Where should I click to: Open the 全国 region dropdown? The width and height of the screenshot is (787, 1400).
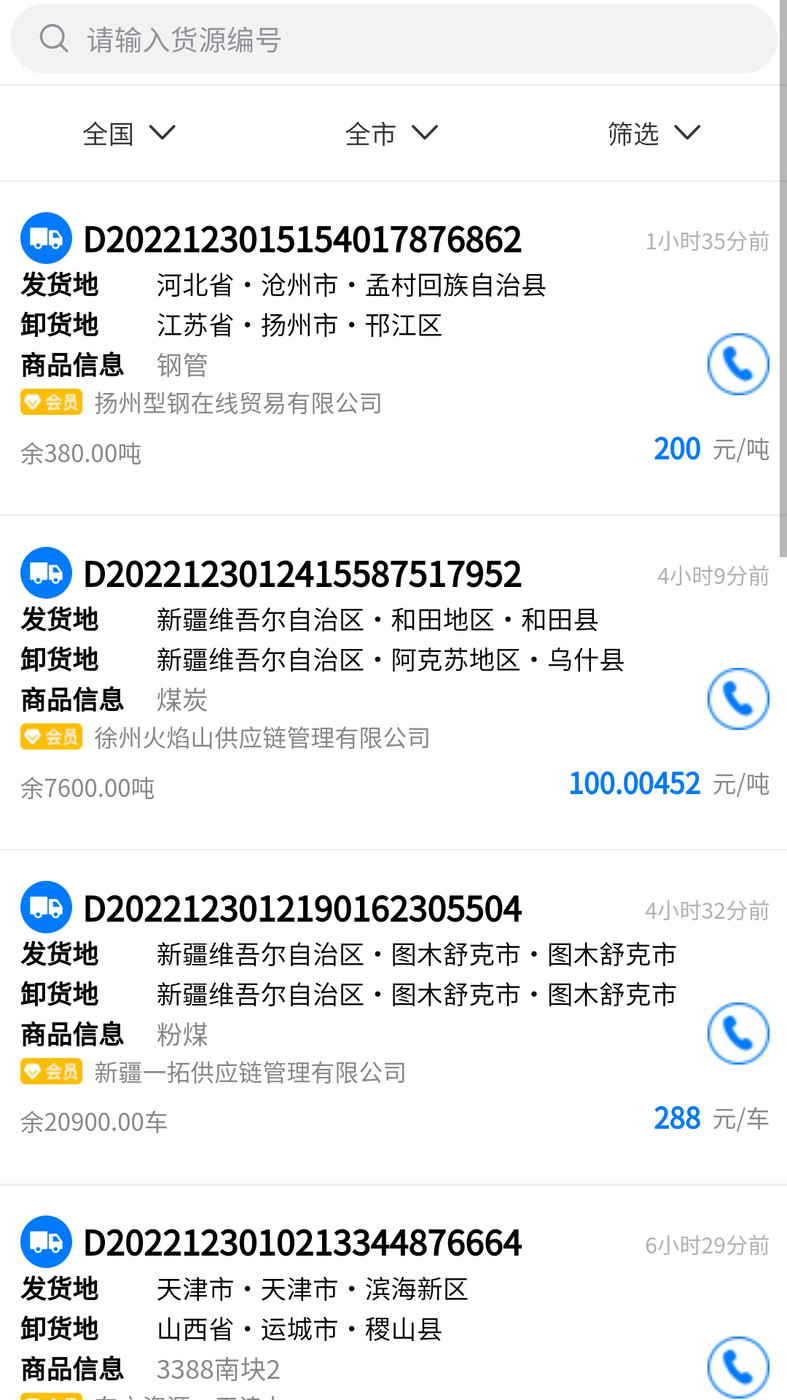[130, 132]
